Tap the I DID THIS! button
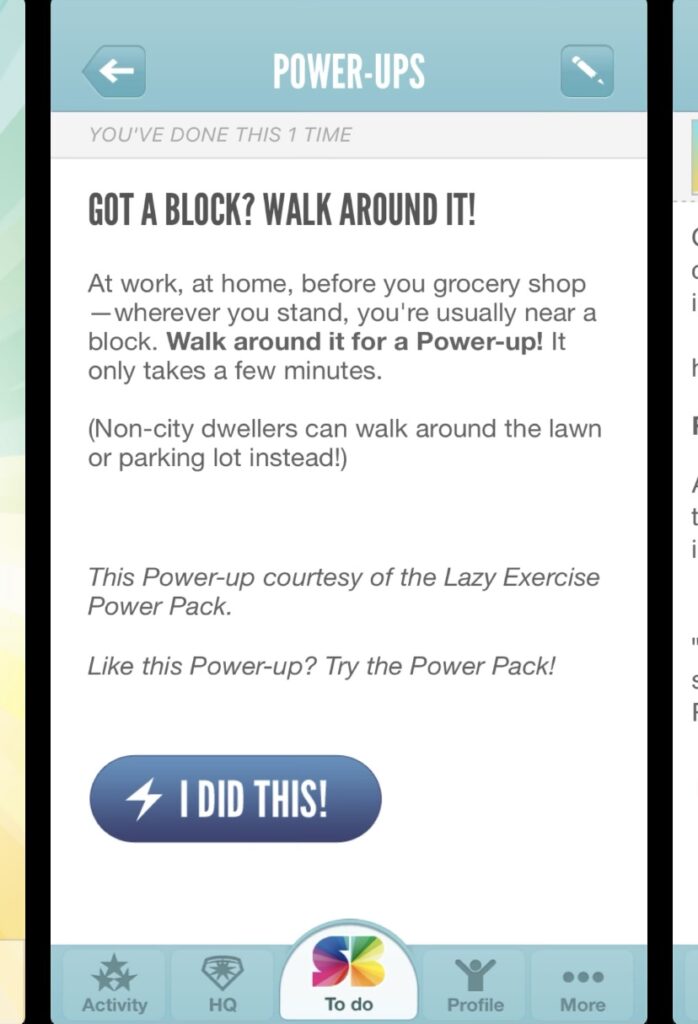Screen dimensions: 698x1024 click(x=235, y=798)
